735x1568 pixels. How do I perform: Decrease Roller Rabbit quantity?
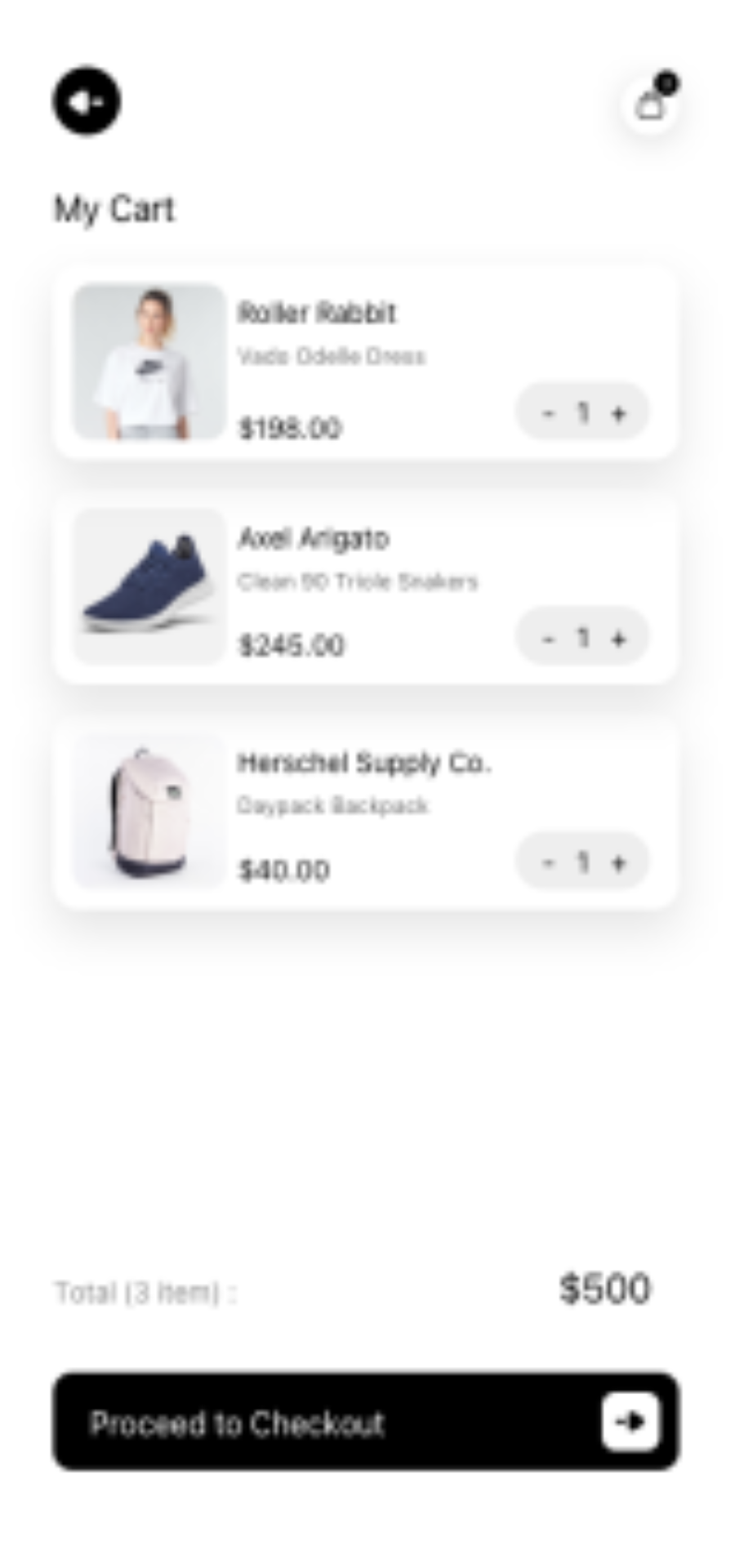tap(548, 413)
